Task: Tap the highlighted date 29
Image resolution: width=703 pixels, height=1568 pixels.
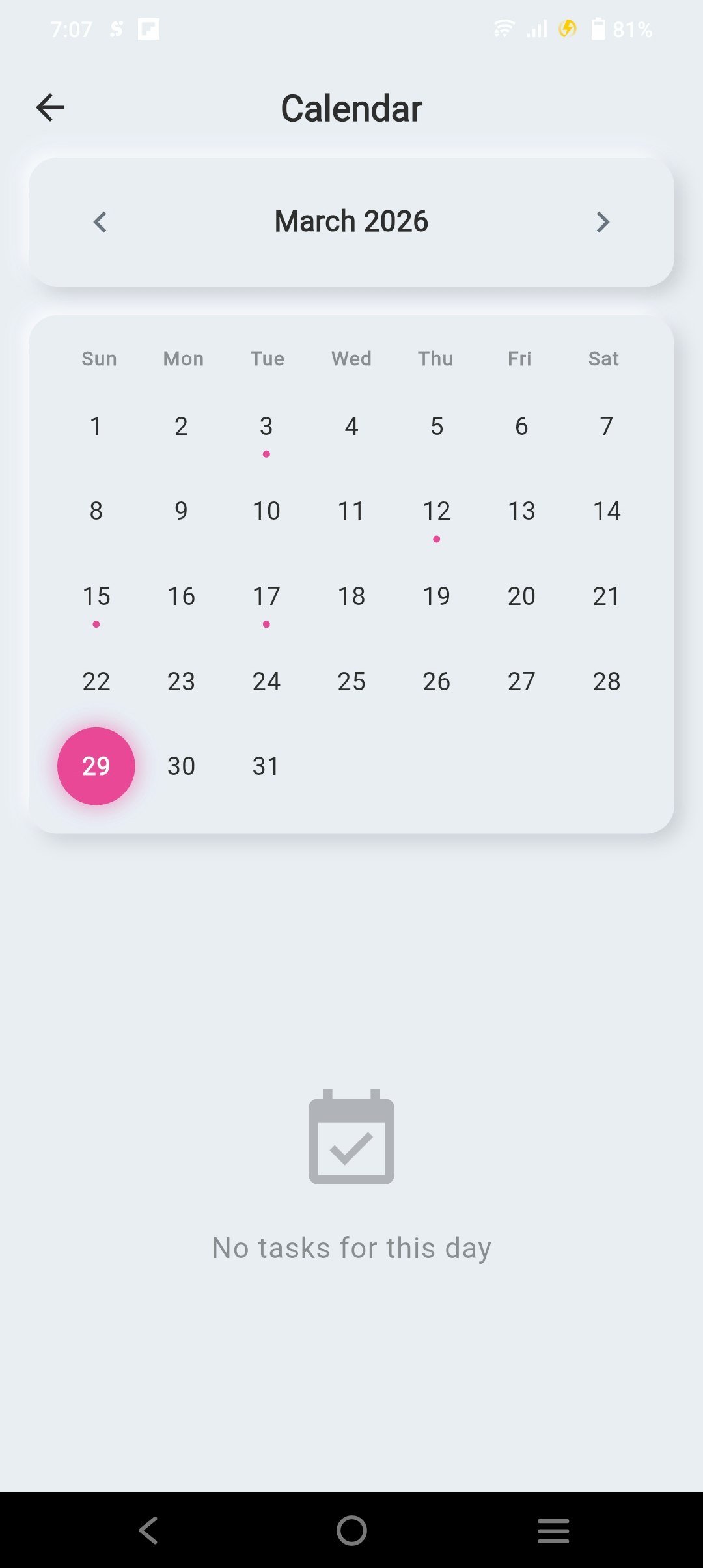Action: point(96,766)
